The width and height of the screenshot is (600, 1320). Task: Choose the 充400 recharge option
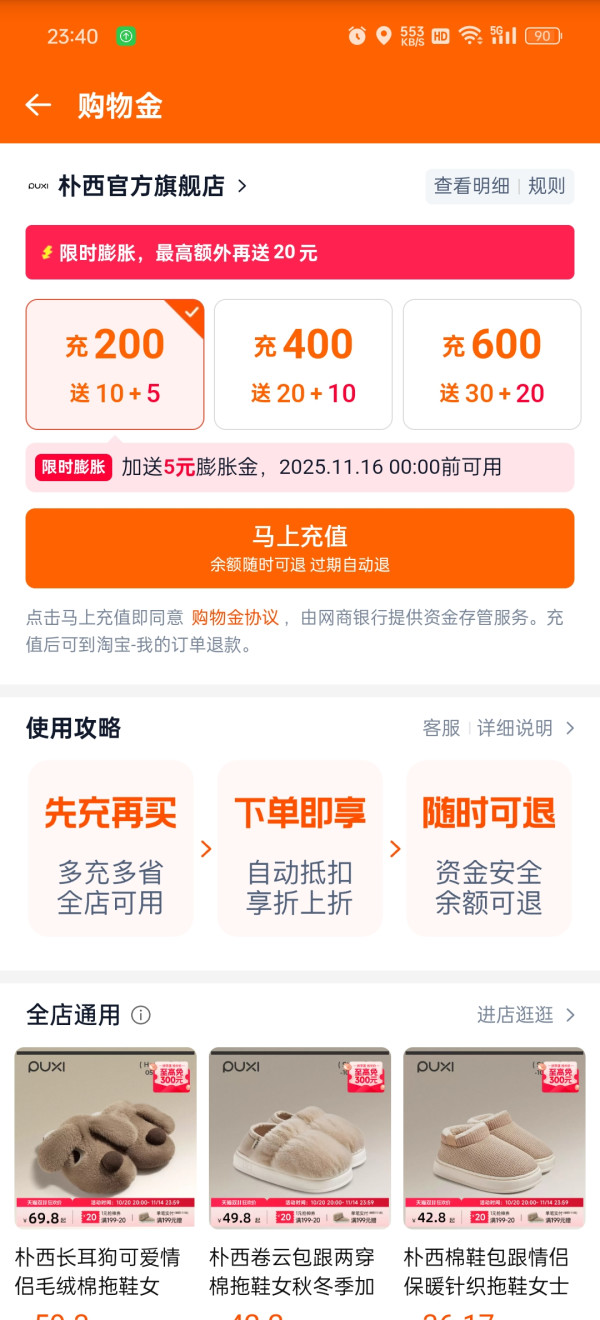pyautogui.click(x=303, y=364)
